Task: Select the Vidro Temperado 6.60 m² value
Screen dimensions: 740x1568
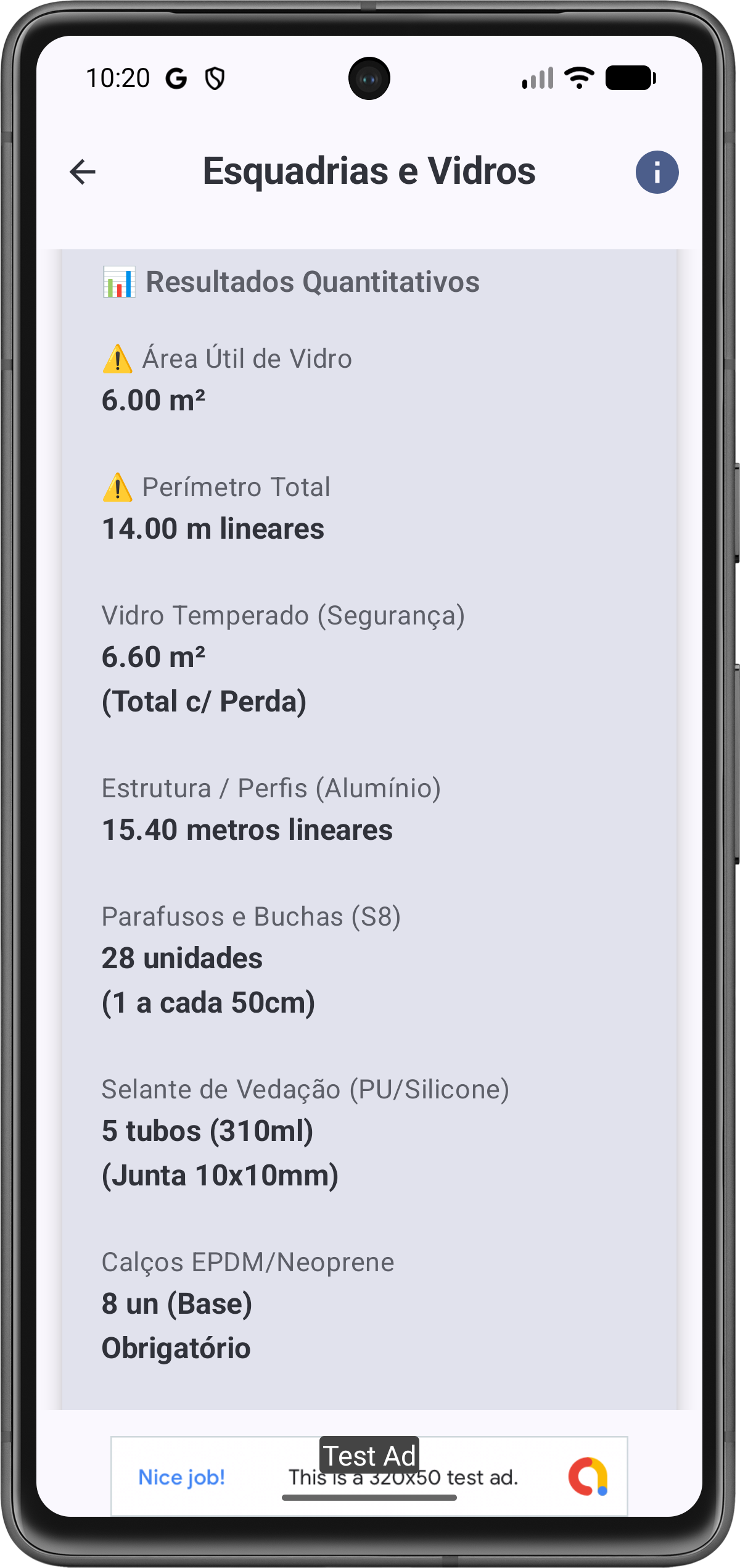Action: [155, 659]
